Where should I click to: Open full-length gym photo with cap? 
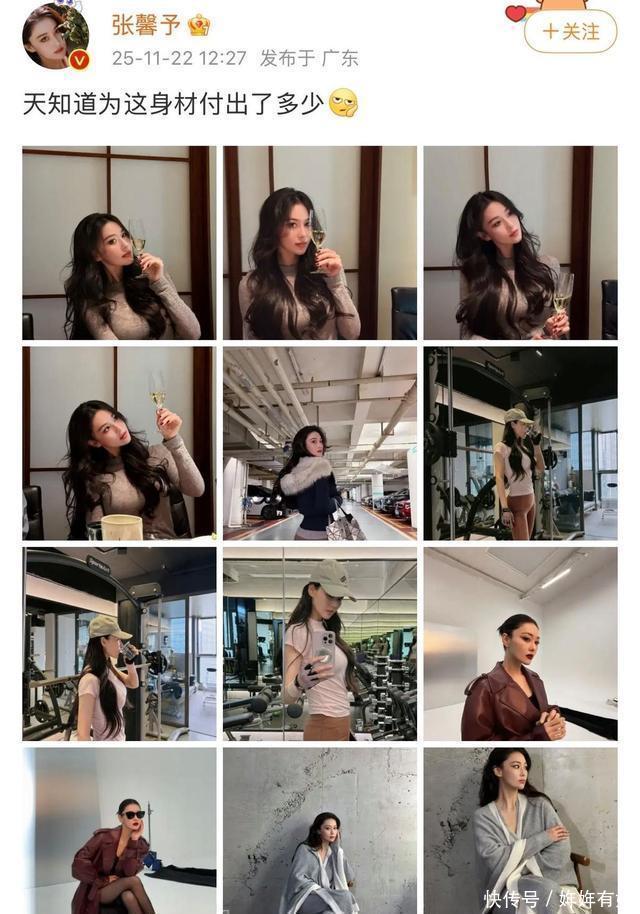point(520,443)
